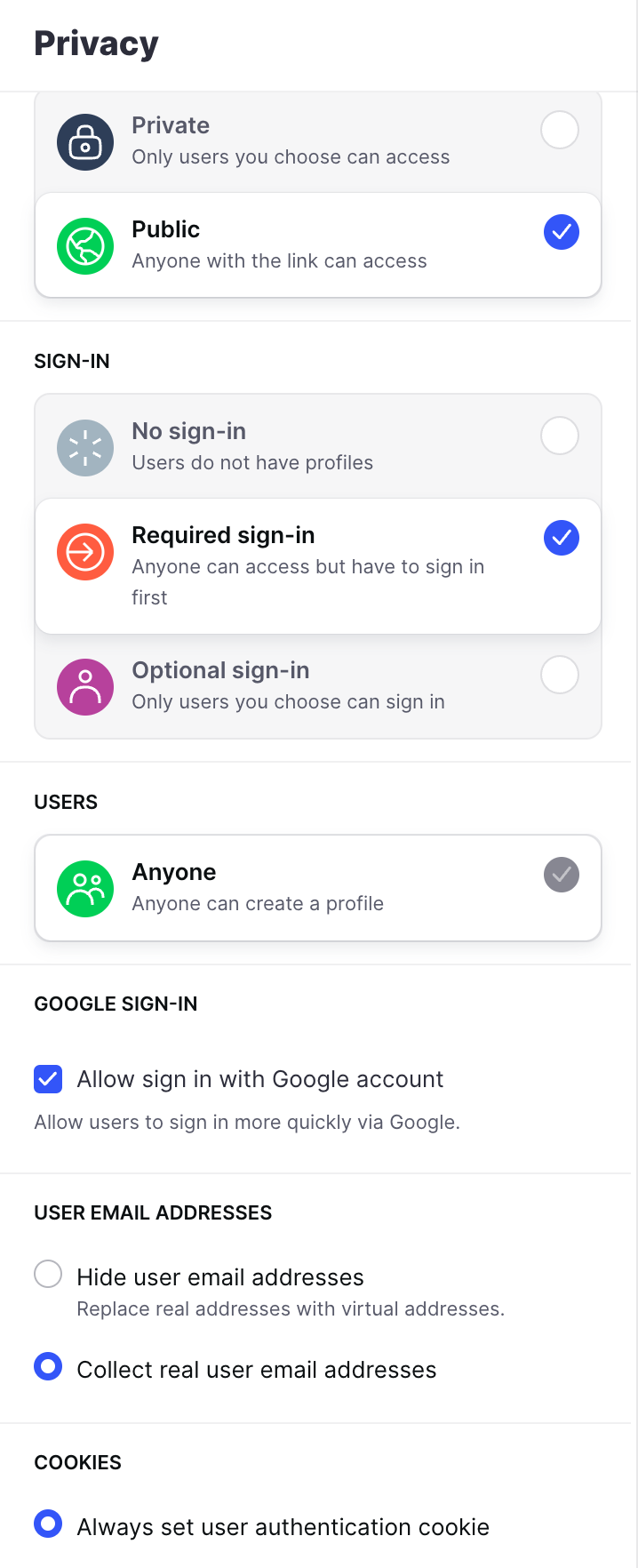Choose Collect real user email addresses
This screenshot has width=638, height=1568.
[x=48, y=1367]
